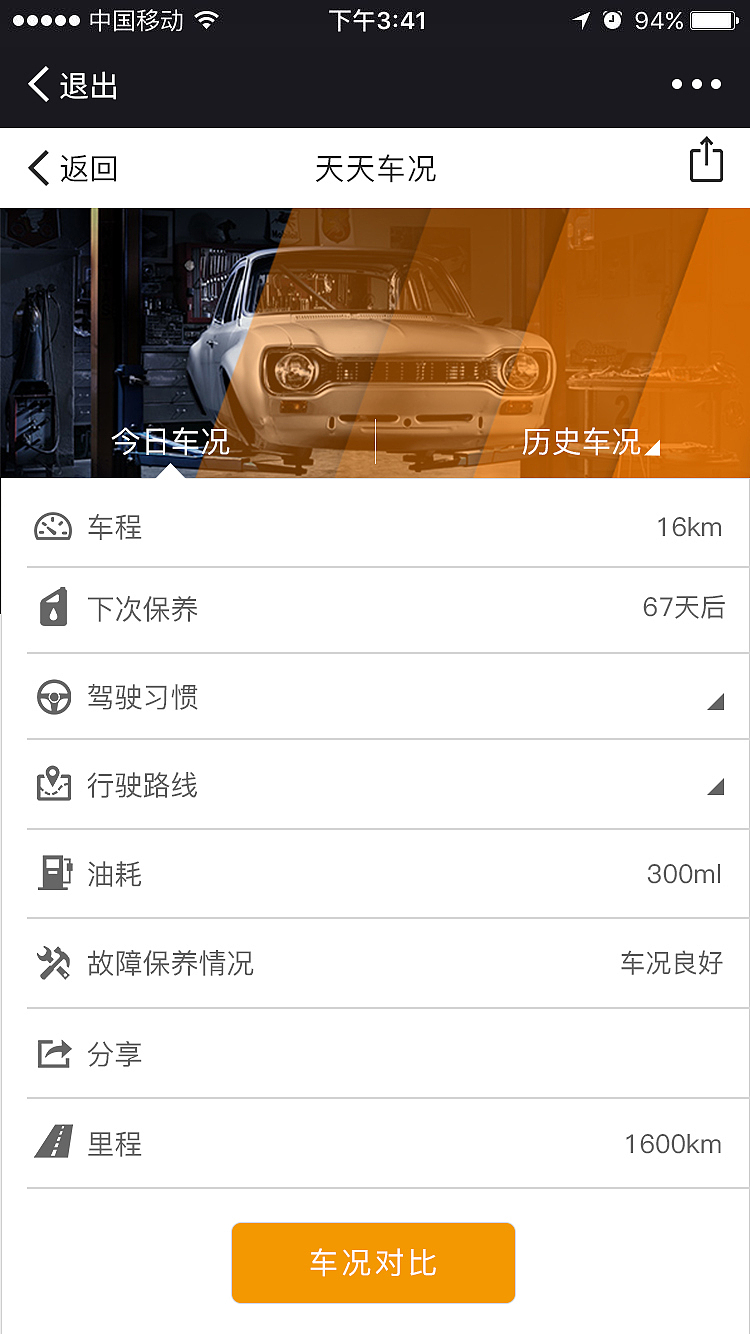Image resolution: width=750 pixels, height=1334 pixels.
Task: Switch to the 历史车况 tab
Action: [580, 442]
